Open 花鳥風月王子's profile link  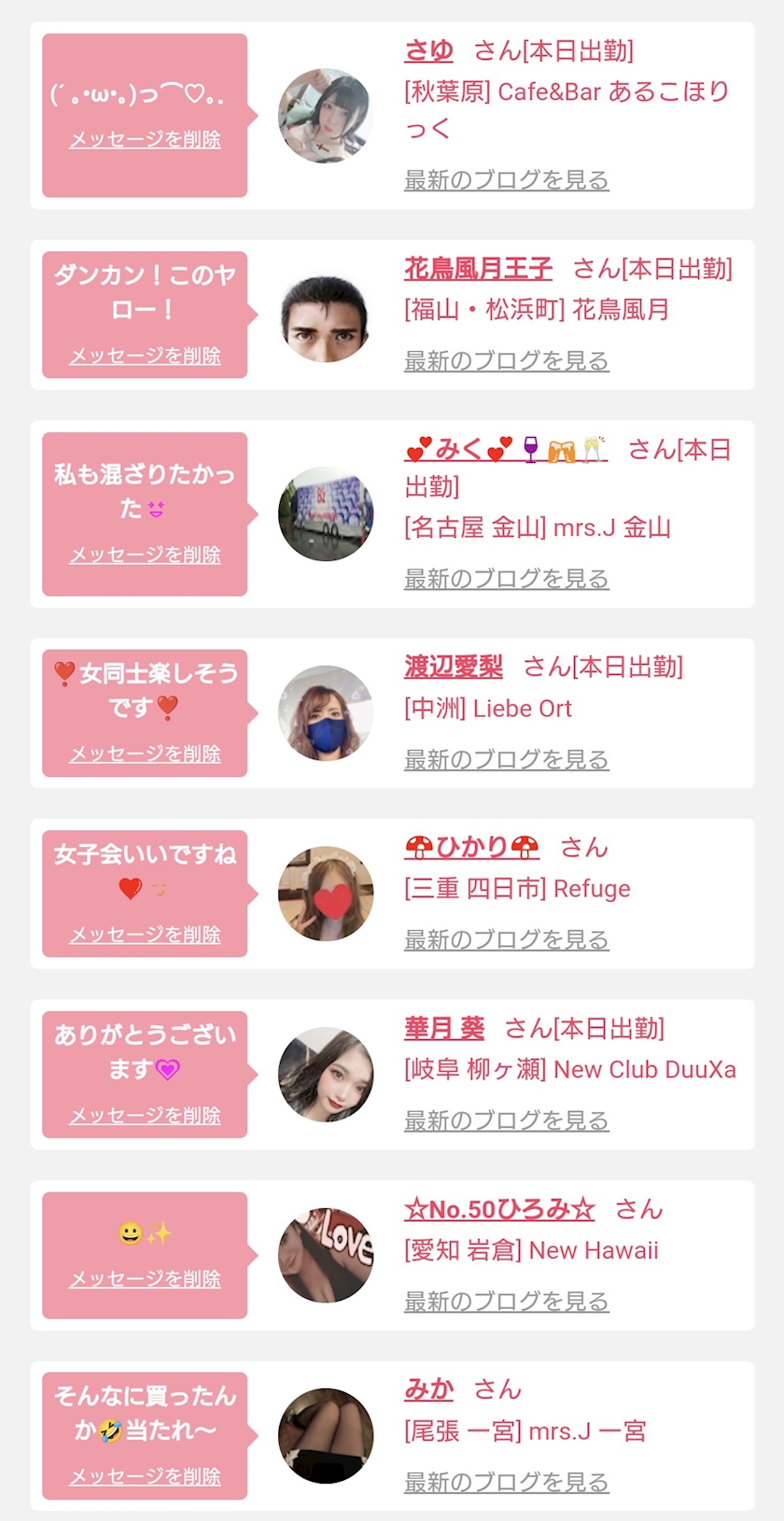(478, 269)
